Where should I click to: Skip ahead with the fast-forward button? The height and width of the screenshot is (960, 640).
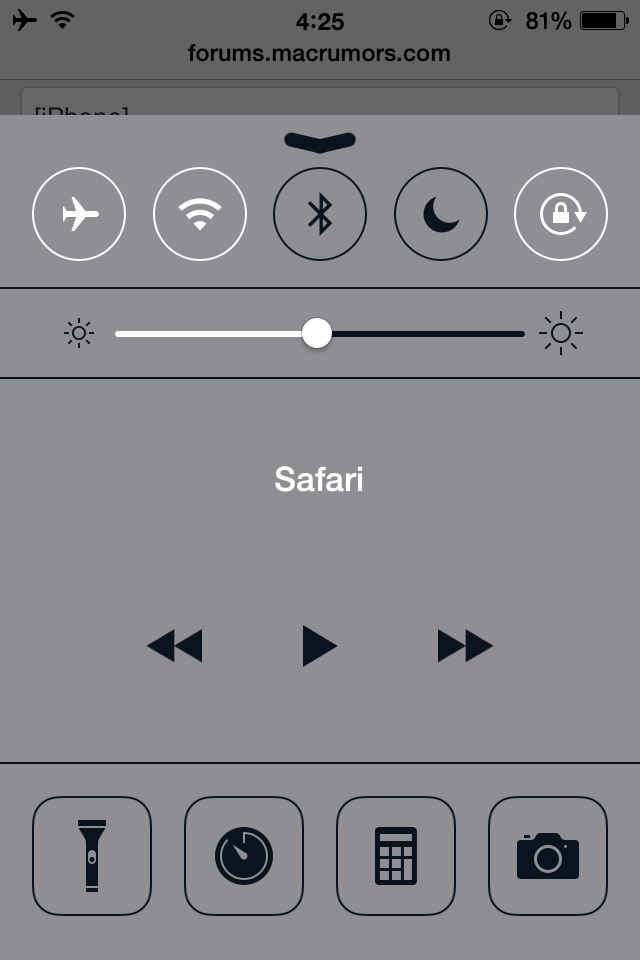[465, 645]
